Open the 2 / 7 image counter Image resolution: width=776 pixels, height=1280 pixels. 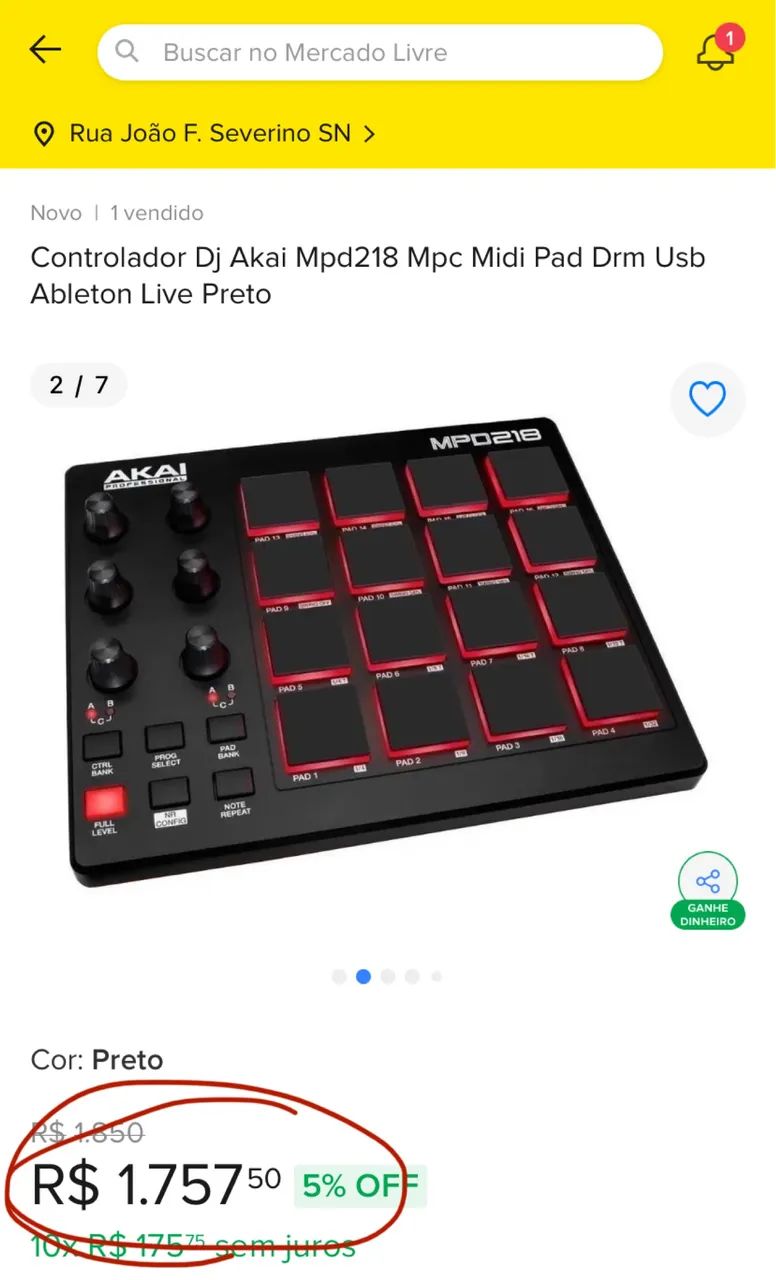[78, 384]
